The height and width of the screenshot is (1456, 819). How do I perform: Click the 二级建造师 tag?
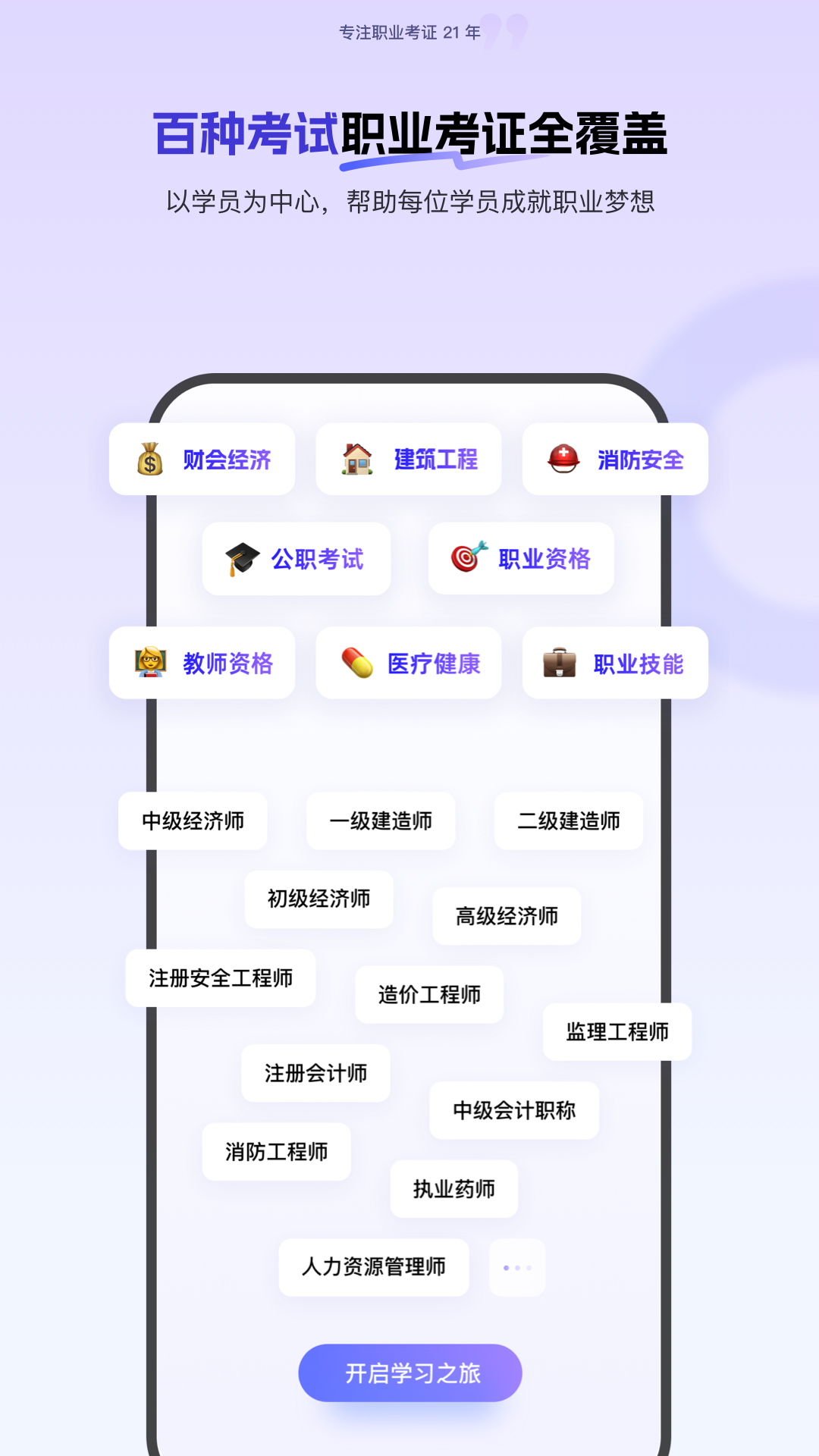coord(567,821)
